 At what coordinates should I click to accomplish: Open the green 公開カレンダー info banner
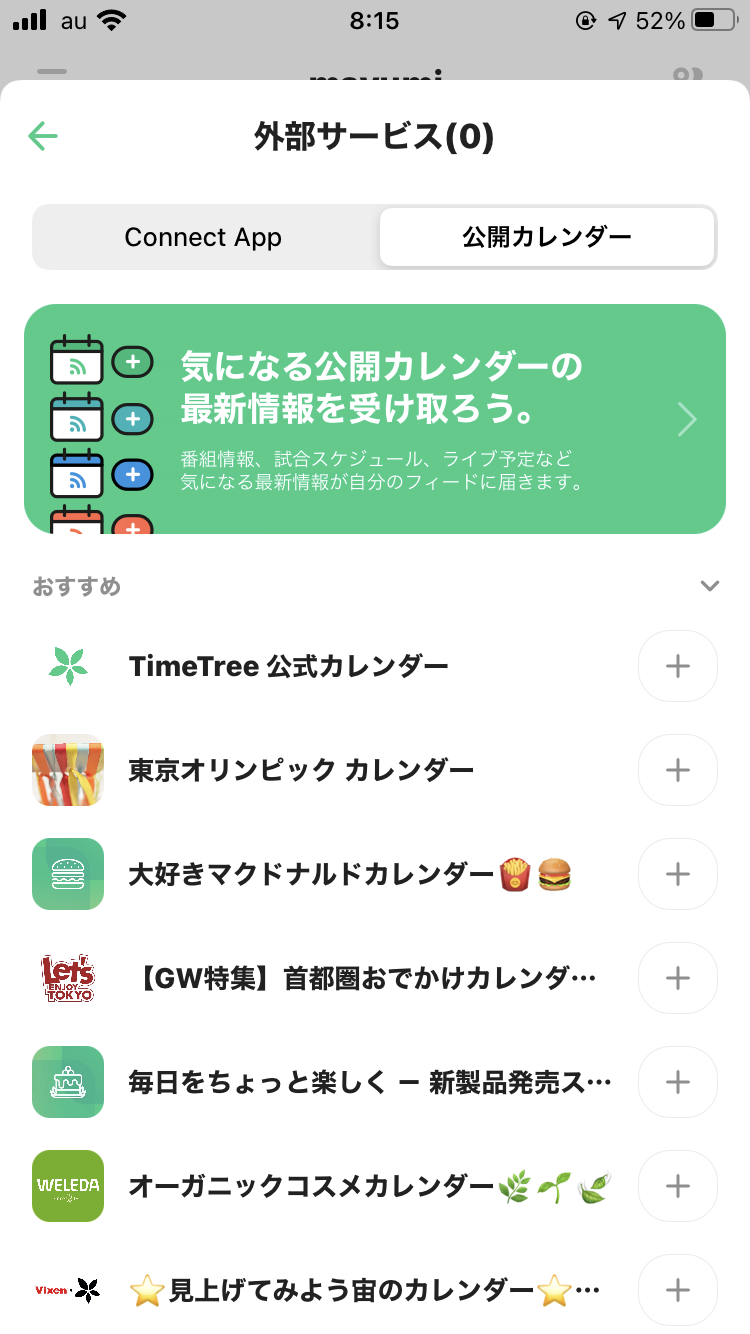tap(374, 419)
